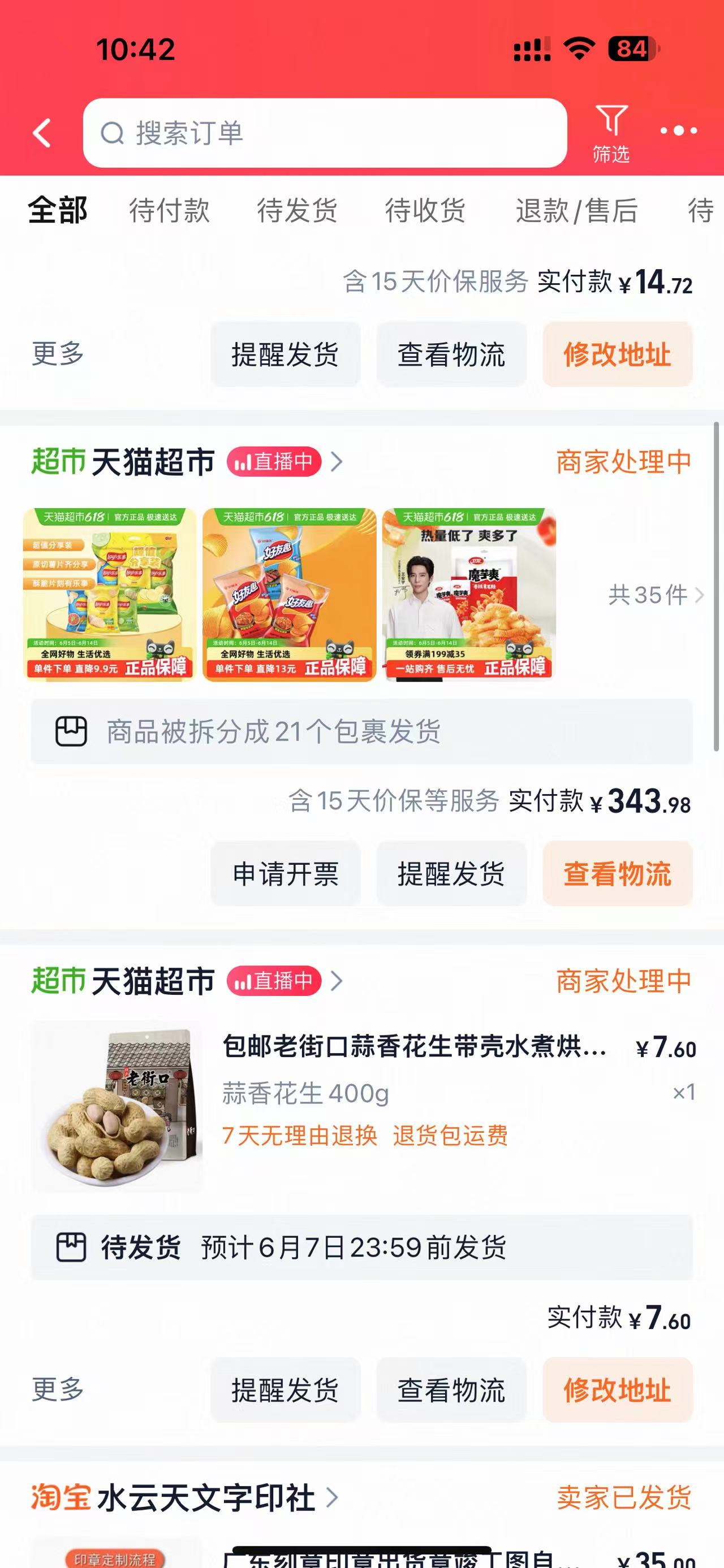Open the 老街口蒜香花生 product order
Viewport: 724px width, 1568px height.
[414, 1046]
